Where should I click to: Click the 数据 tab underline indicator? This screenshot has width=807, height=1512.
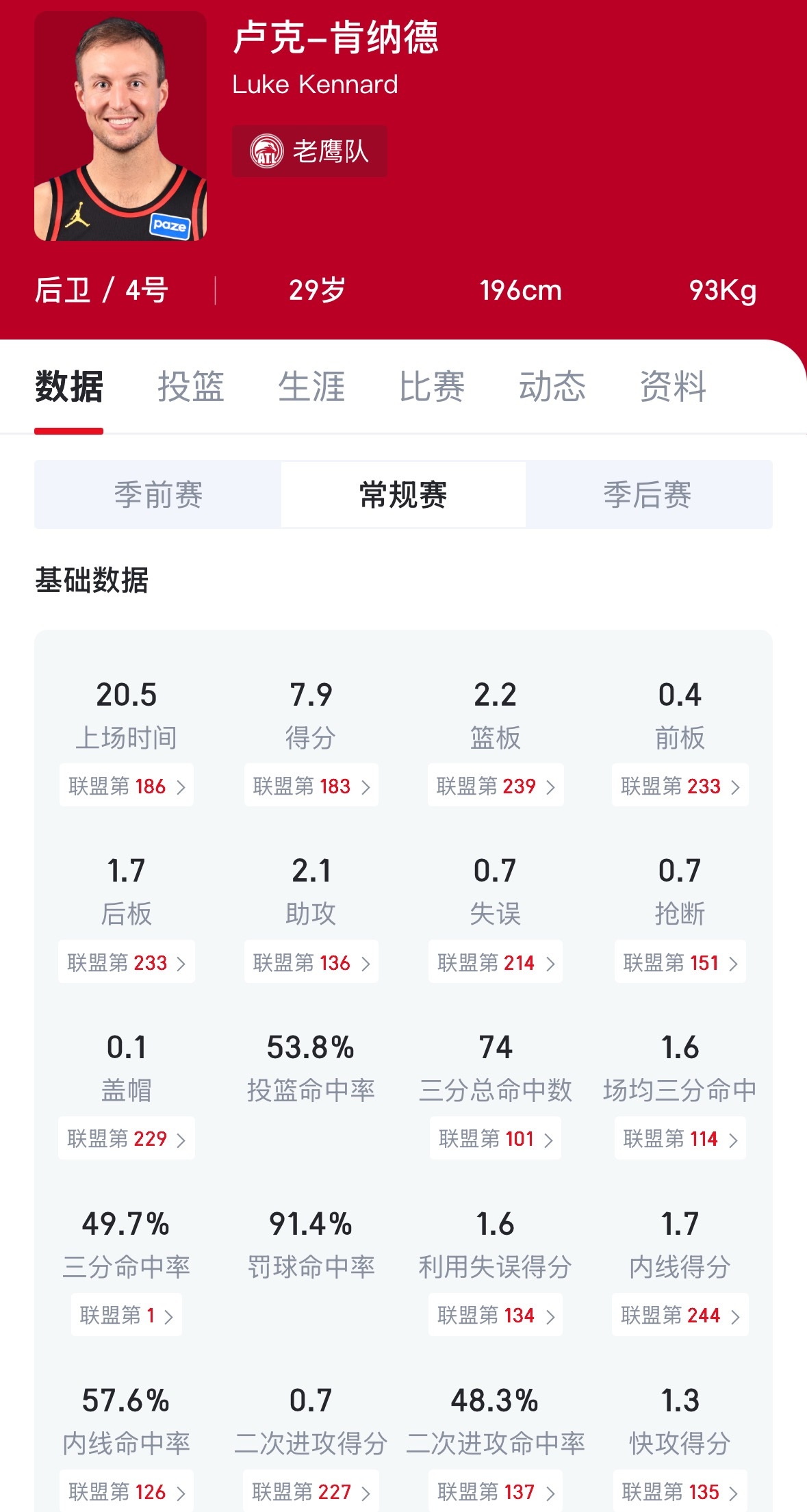pos(68,431)
